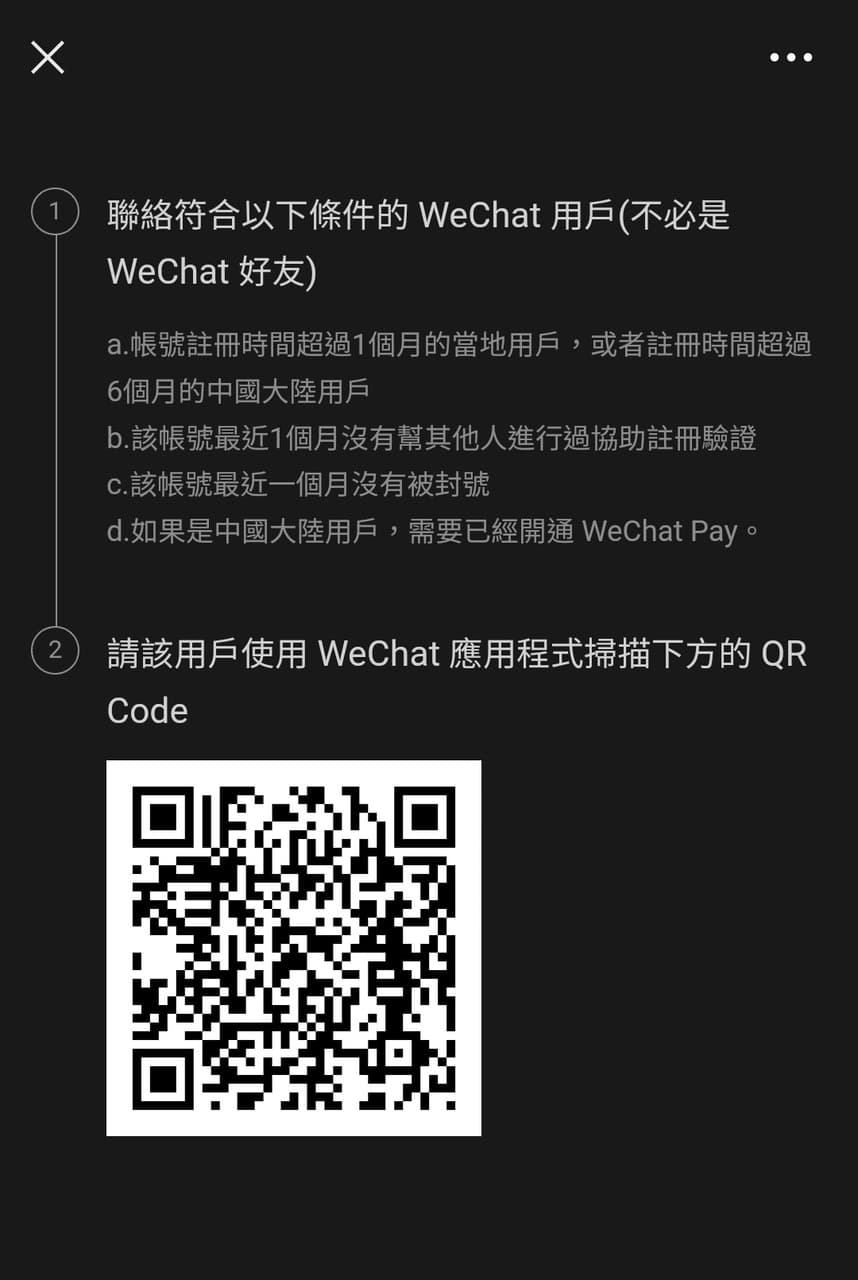
Task: Click the close X icon
Action: (x=46, y=57)
